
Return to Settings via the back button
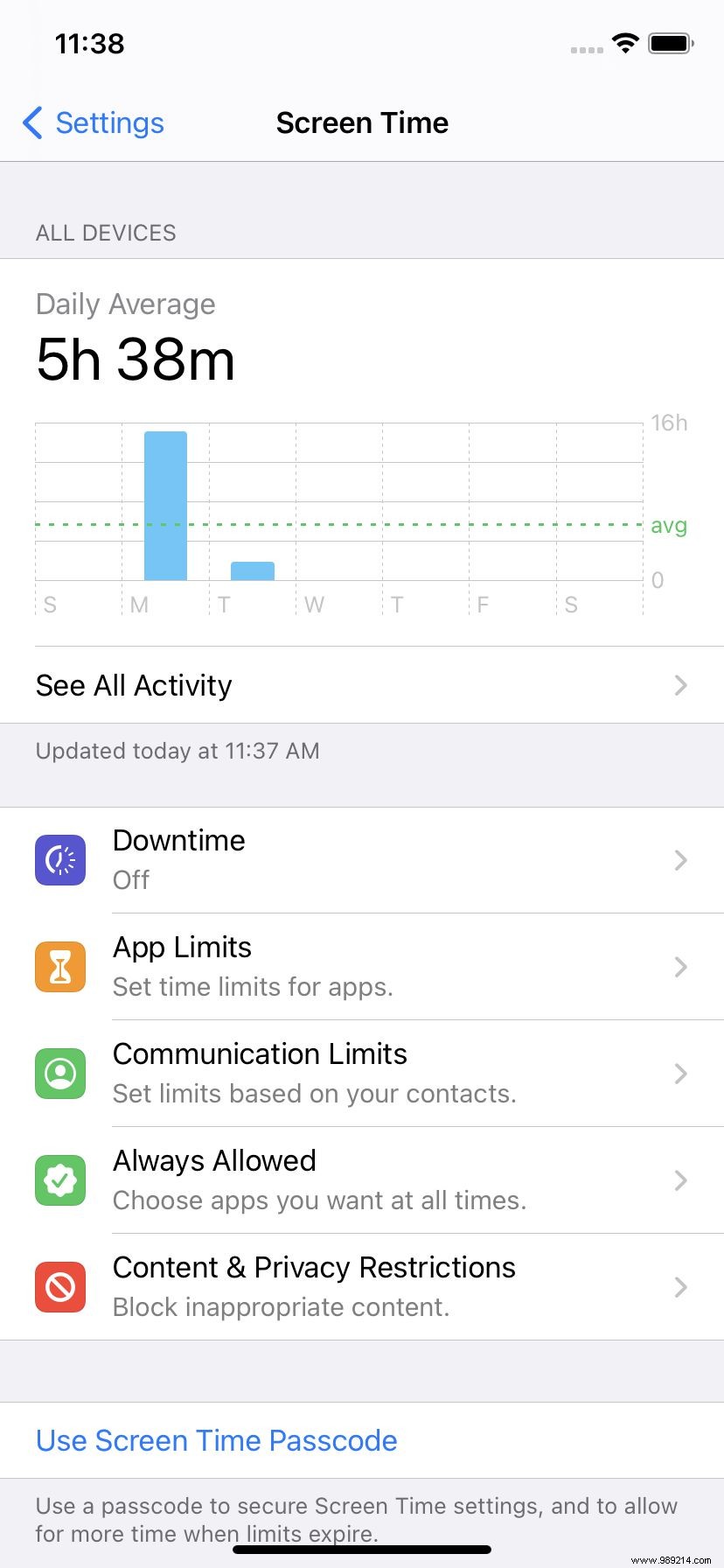tap(92, 123)
